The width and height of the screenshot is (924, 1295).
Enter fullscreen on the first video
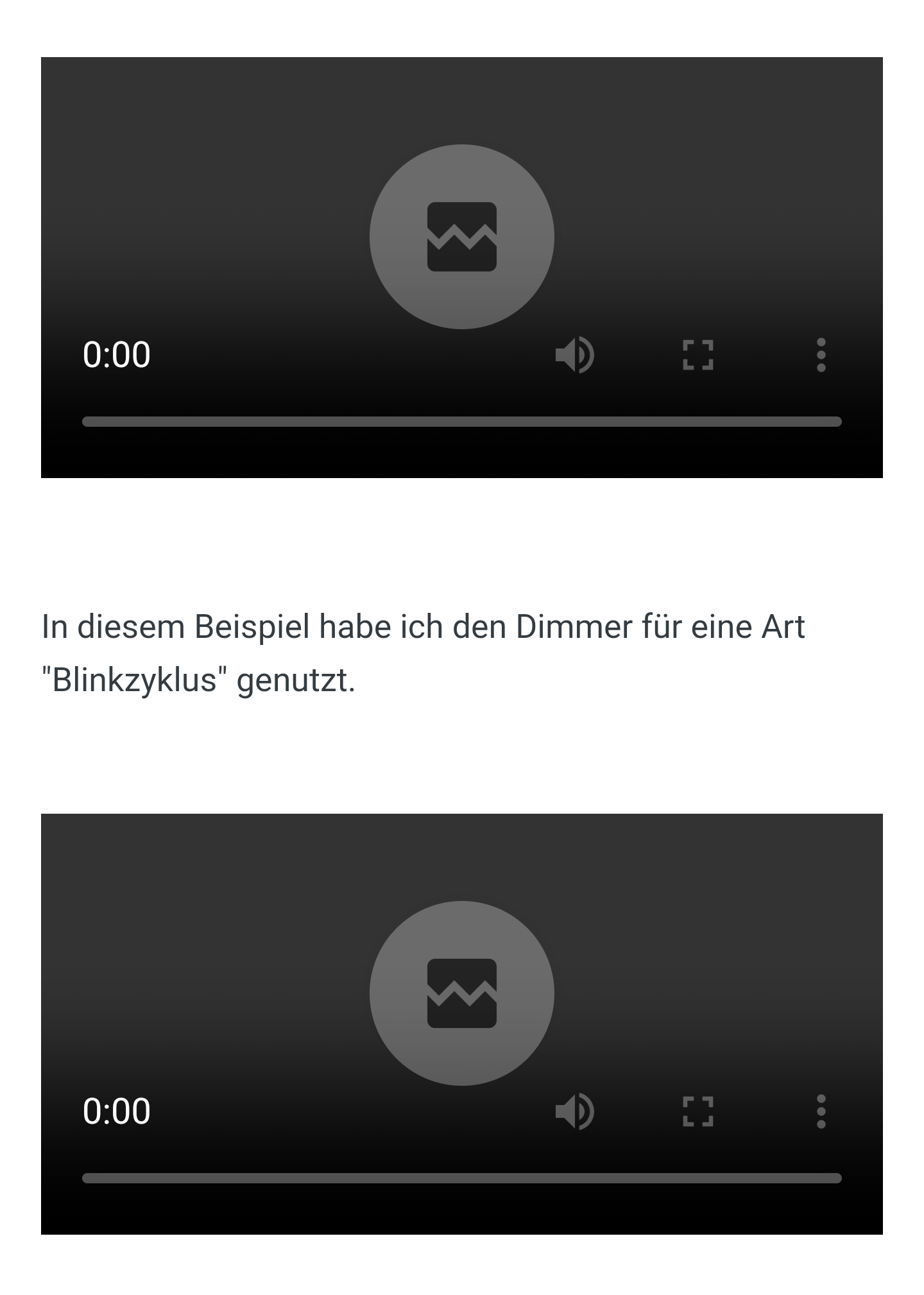tap(697, 355)
